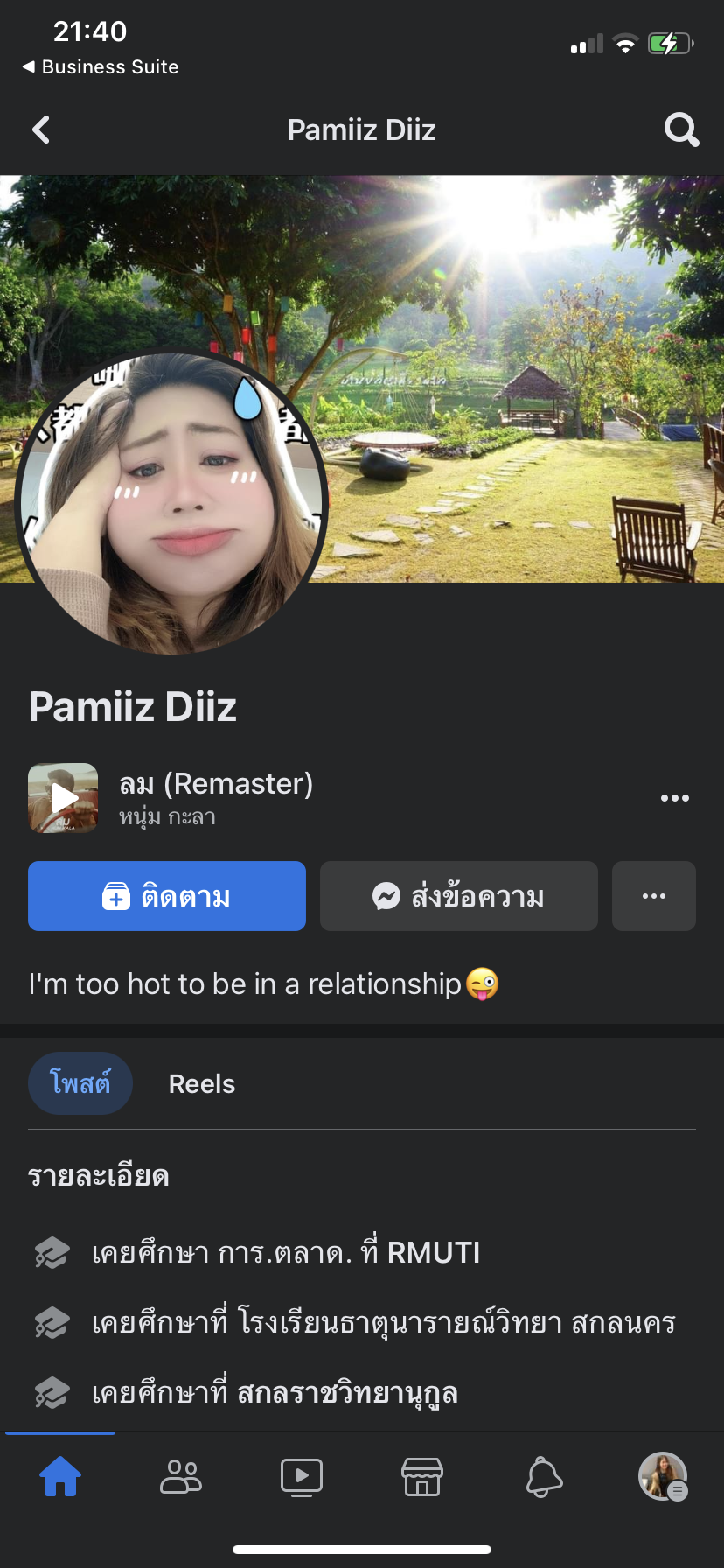The height and width of the screenshot is (1568, 724).
Task: Tap the ติดตาม follow button
Action: 167,896
